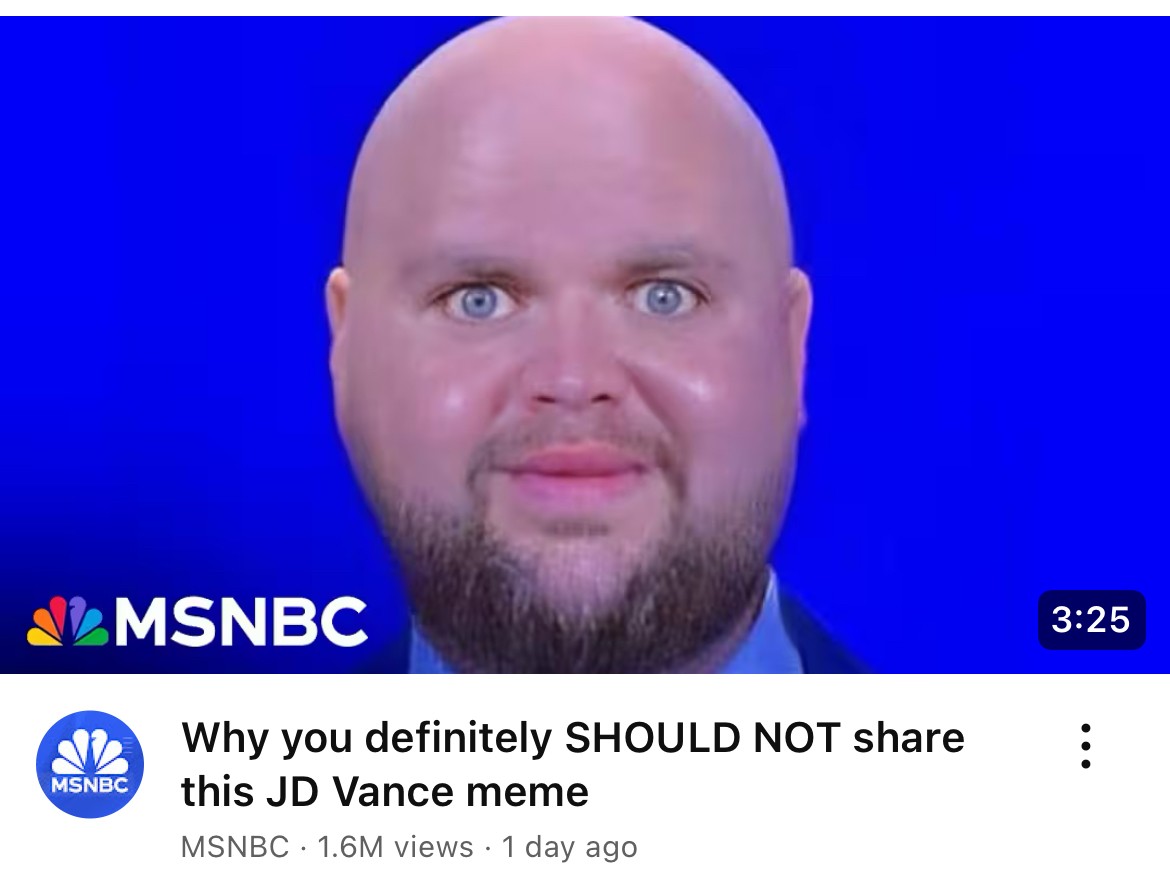Open the MSNBC channel avatar

coord(90,764)
